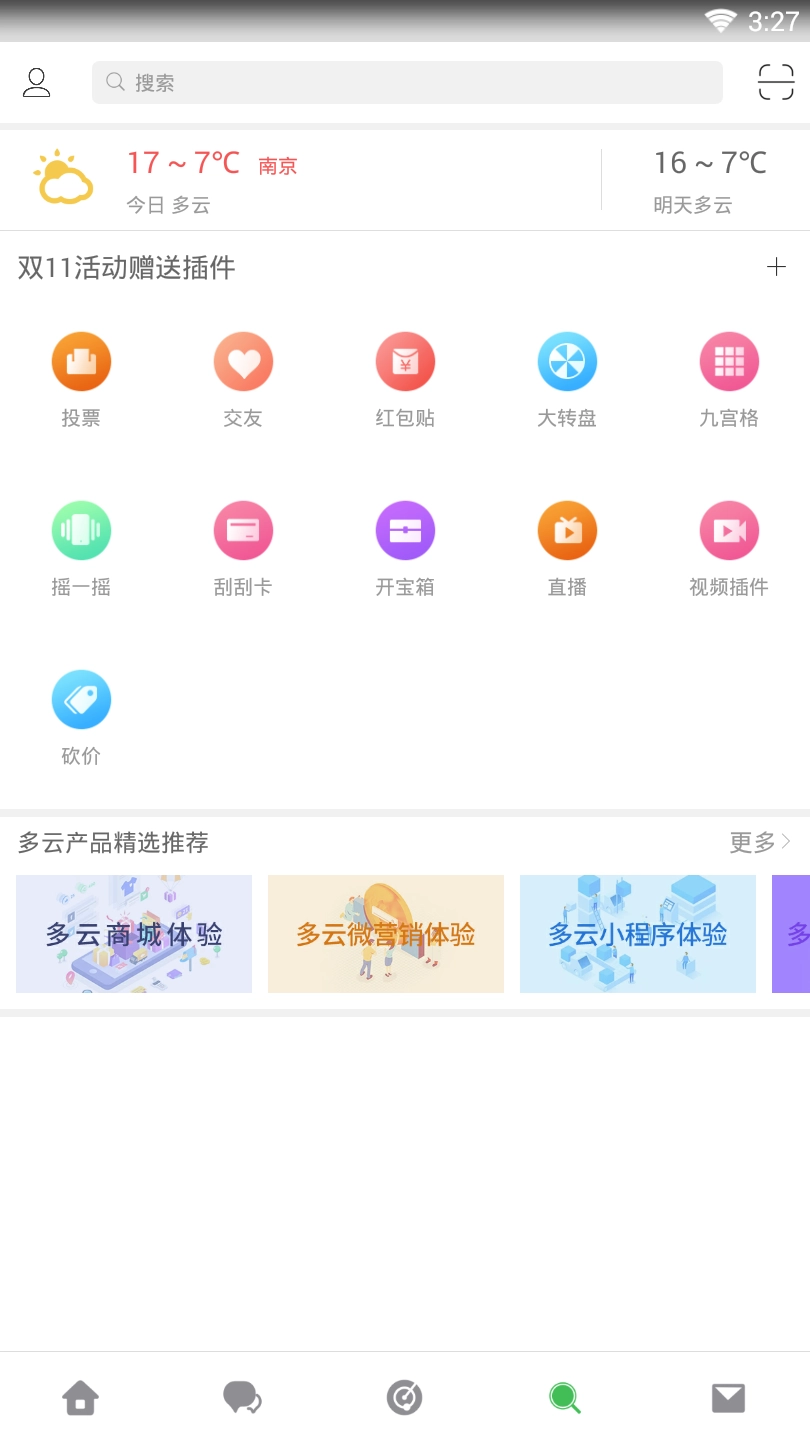Launch the 大转盘 lucky wheel plugin

click(567, 361)
